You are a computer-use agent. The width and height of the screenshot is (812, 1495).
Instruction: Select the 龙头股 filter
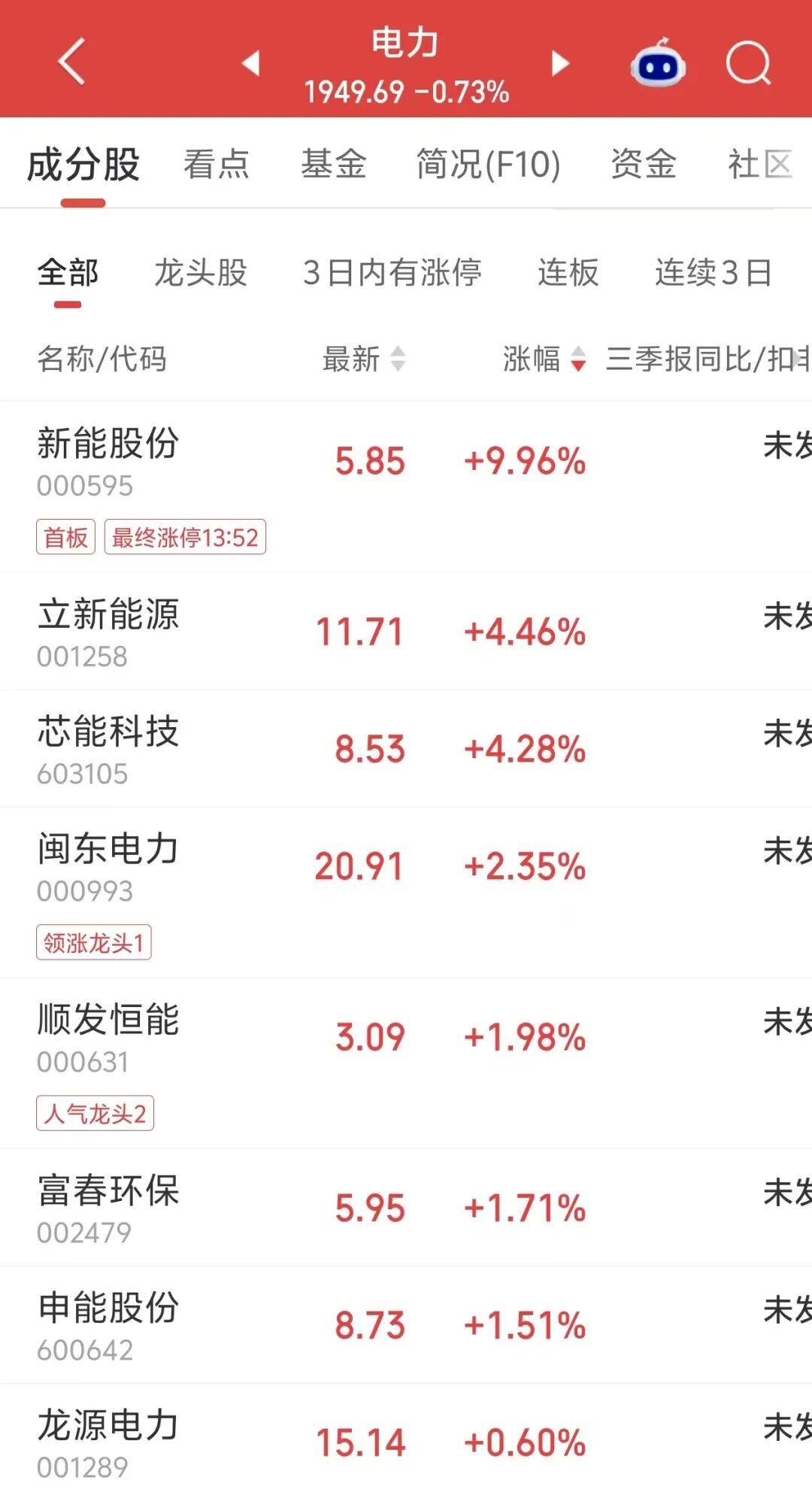[201, 272]
